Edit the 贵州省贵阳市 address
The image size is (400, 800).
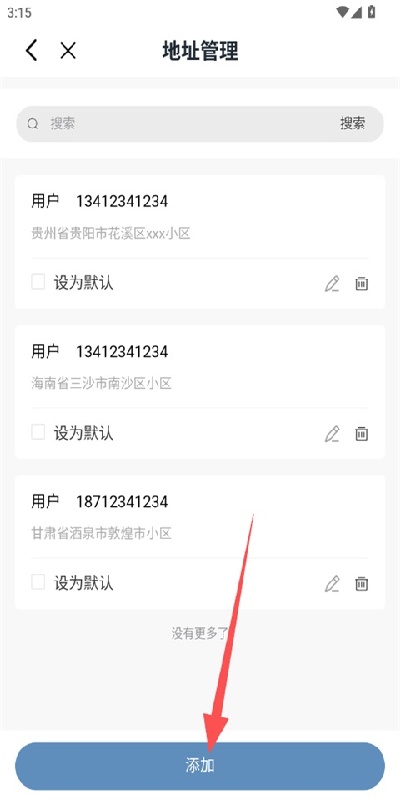[x=332, y=283]
